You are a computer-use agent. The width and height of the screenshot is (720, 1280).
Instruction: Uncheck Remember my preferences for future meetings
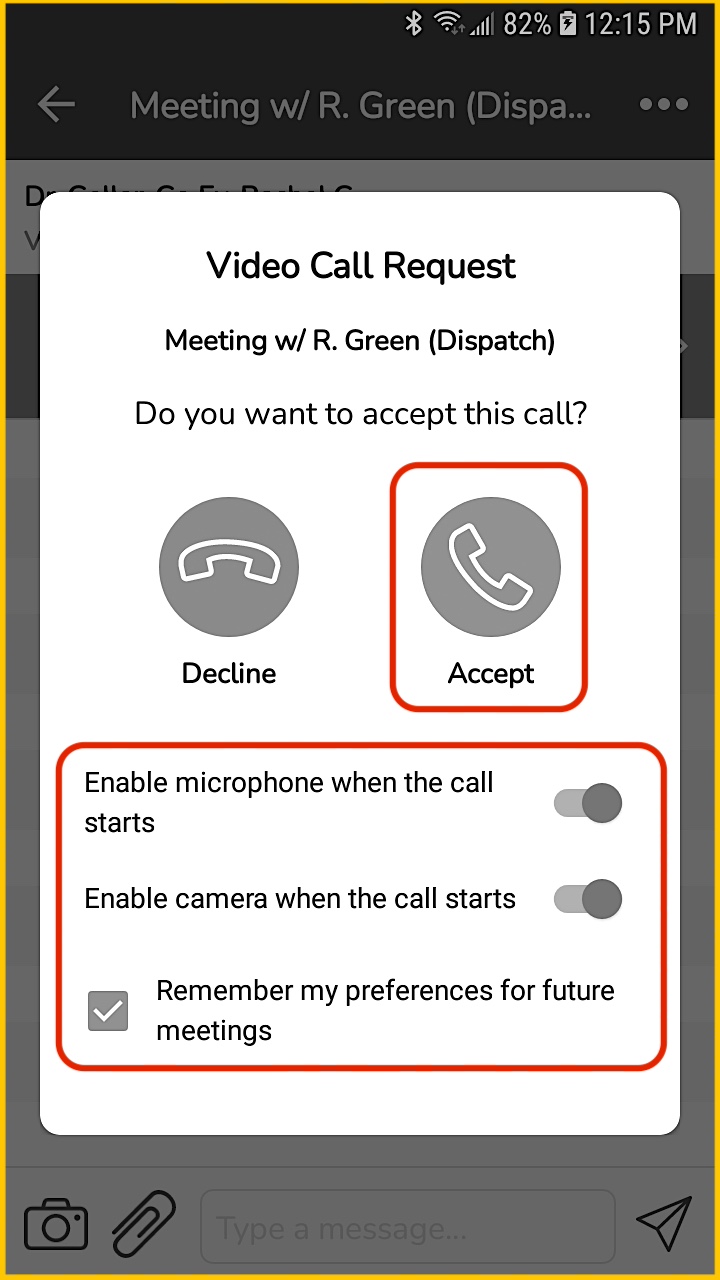tap(108, 1011)
